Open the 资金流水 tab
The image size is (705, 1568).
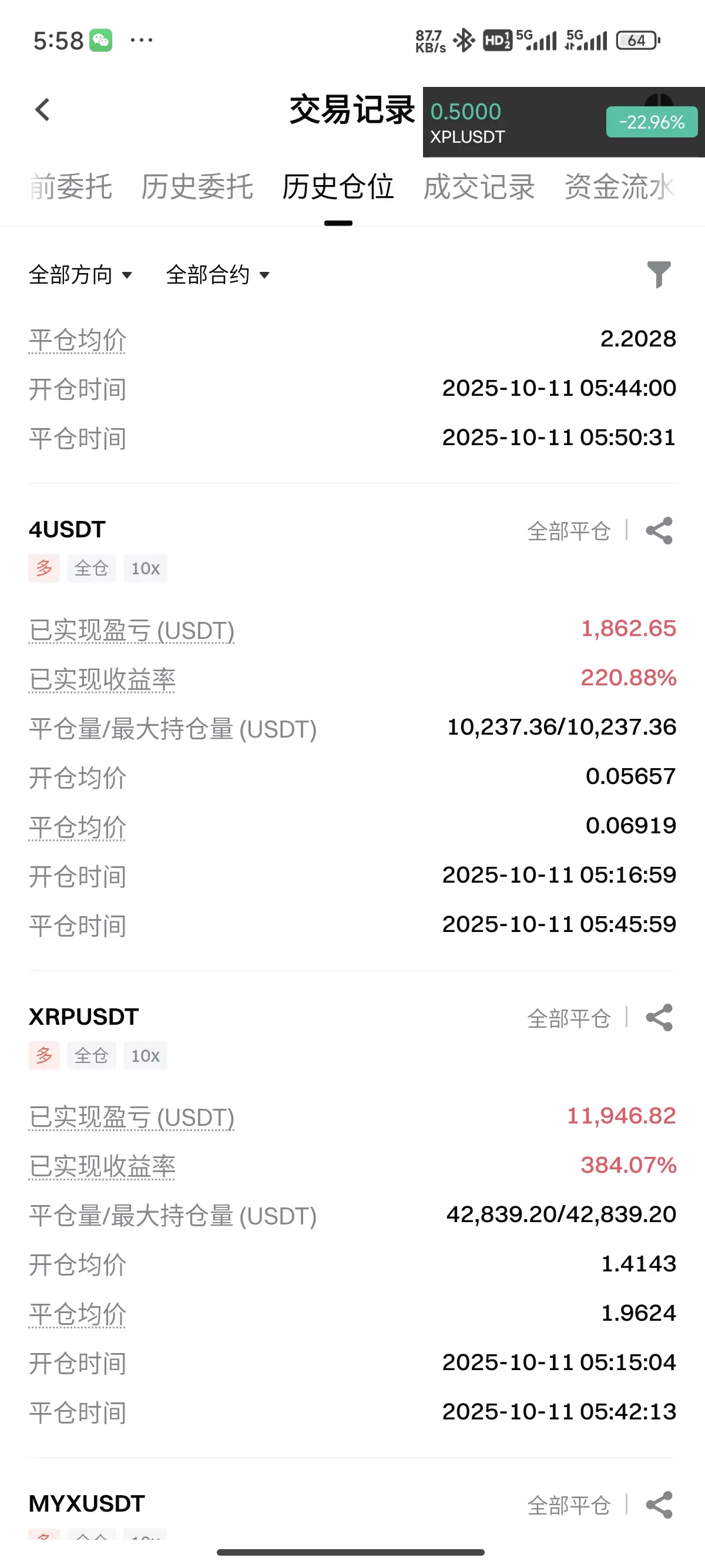620,186
